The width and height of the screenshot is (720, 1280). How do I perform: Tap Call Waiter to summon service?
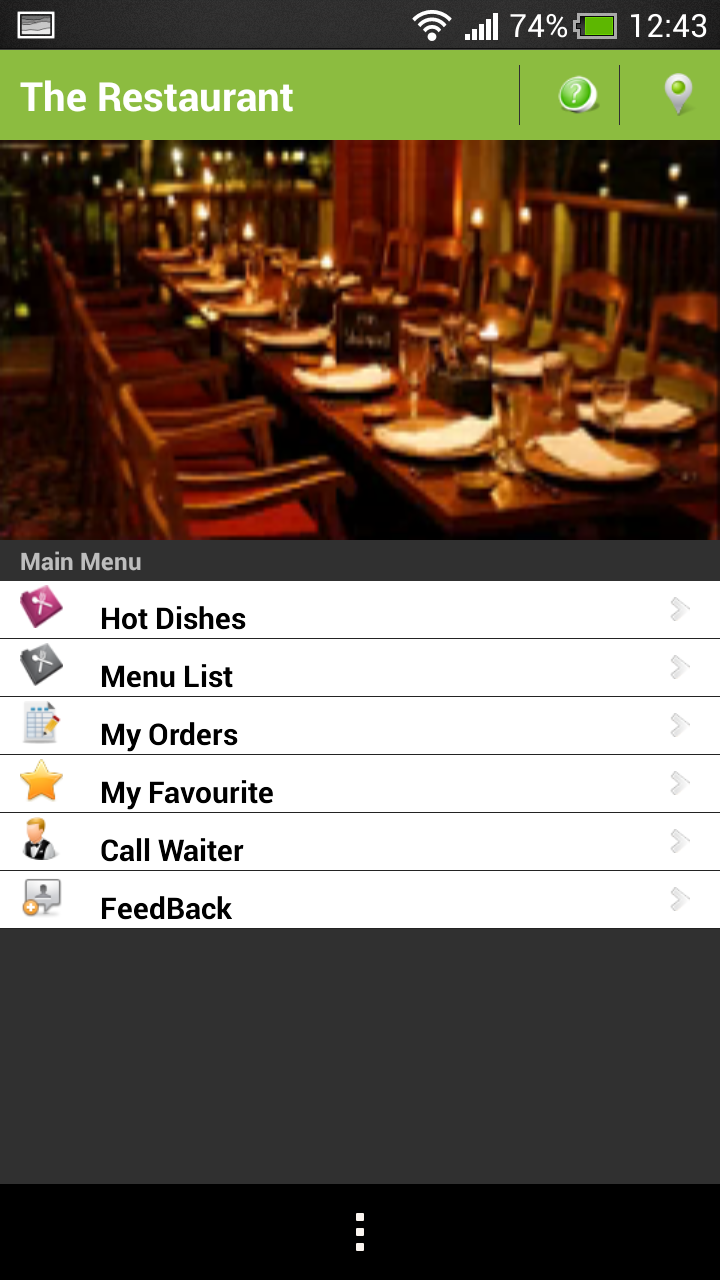tap(171, 850)
